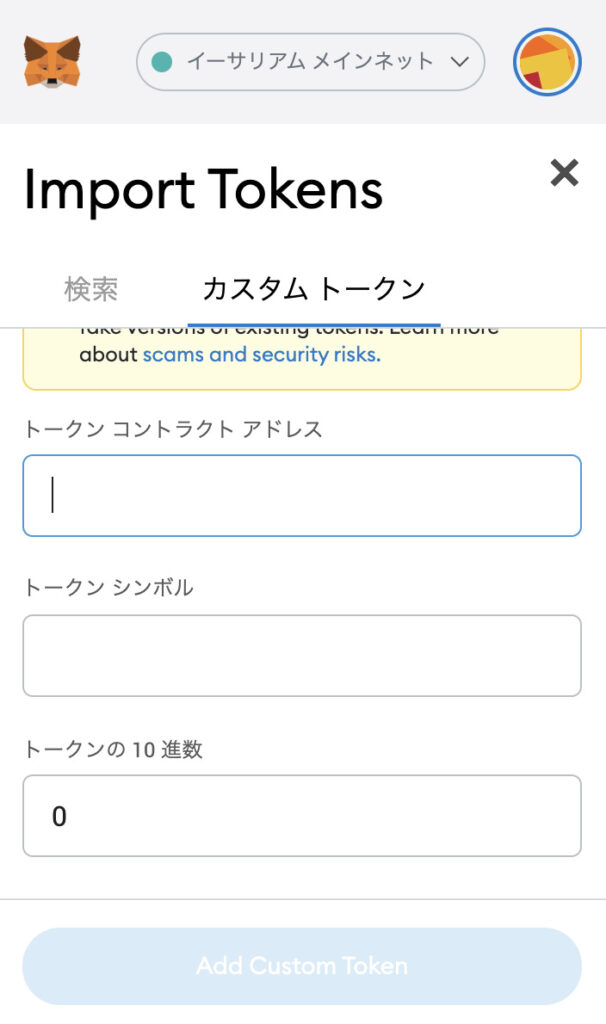Tap the トークン シンボル input field

[x=302, y=656]
